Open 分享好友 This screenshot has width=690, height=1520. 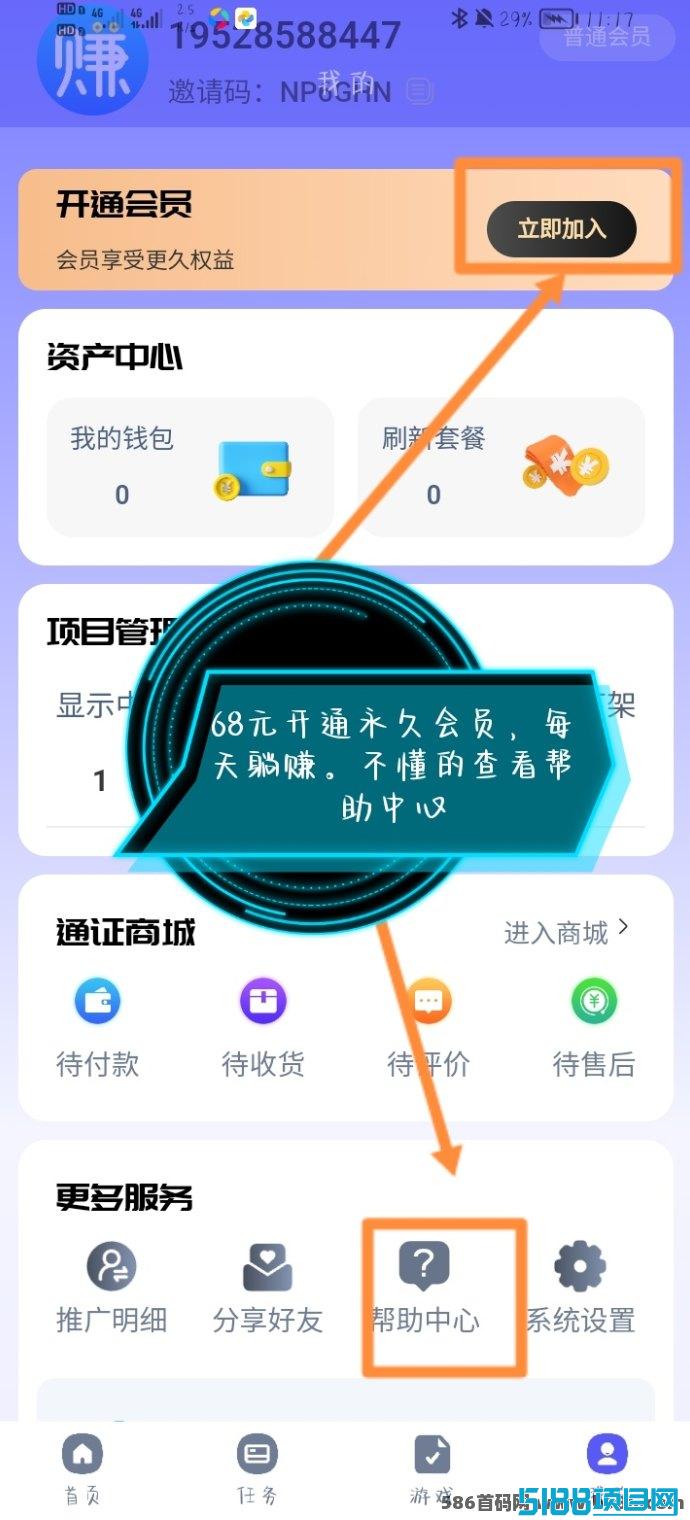click(x=267, y=1288)
